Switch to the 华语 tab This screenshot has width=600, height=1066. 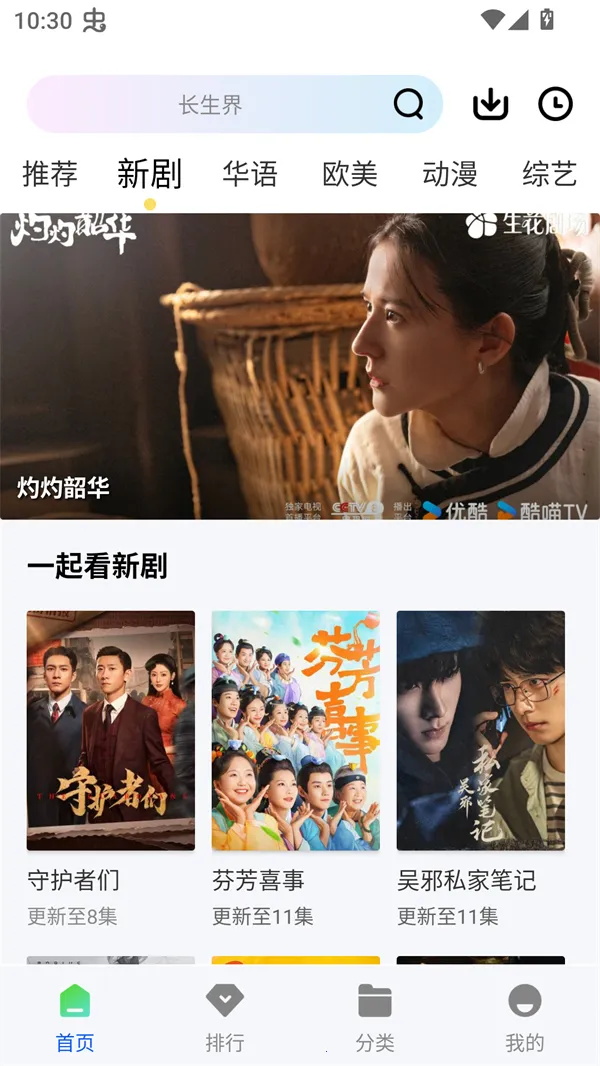pyautogui.click(x=250, y=174)
